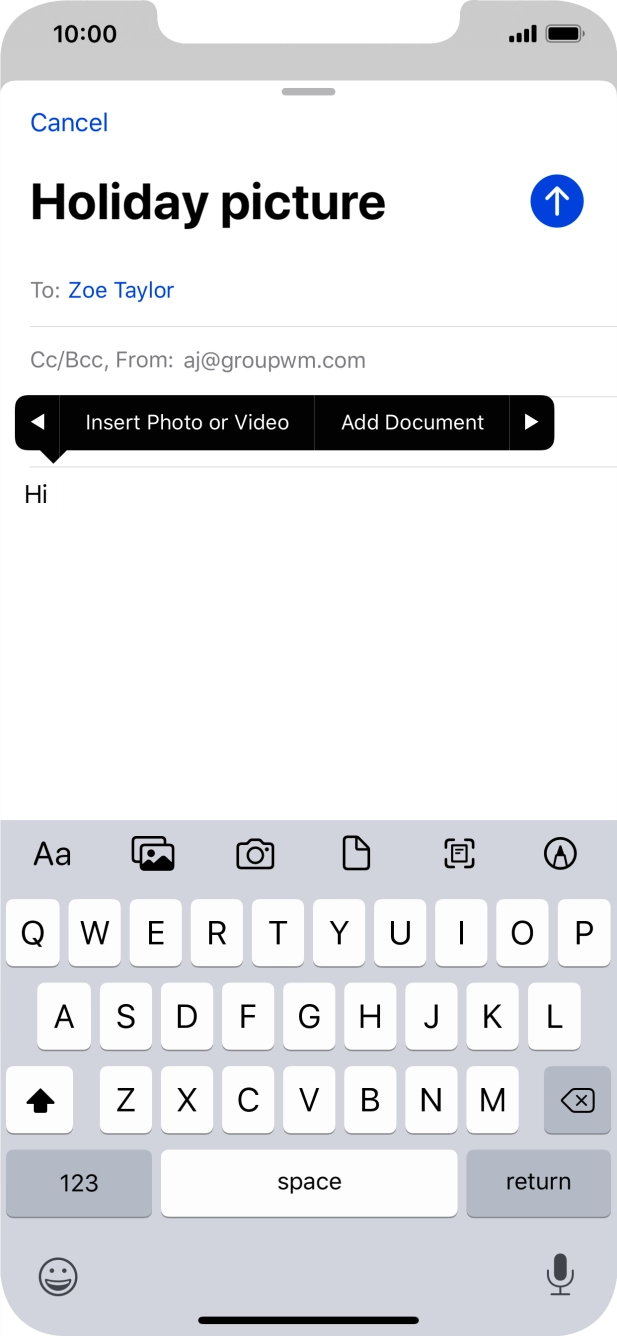Screen dimensions: 617x1336
Task: Send the Holiday picture email
Action: pyautogui.click(x=556, y=201)
